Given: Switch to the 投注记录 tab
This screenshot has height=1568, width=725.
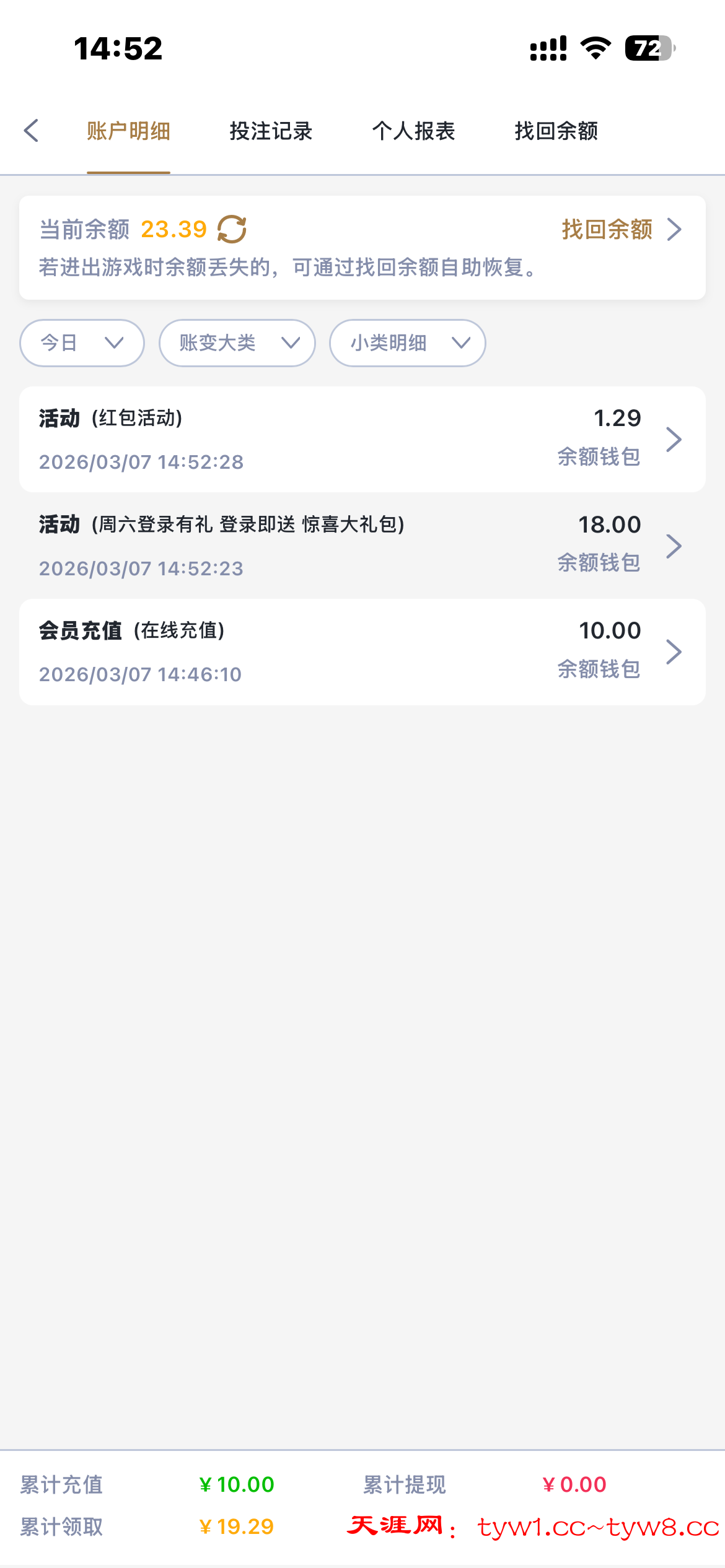Looking at the screenshot, I should (271, 131).
